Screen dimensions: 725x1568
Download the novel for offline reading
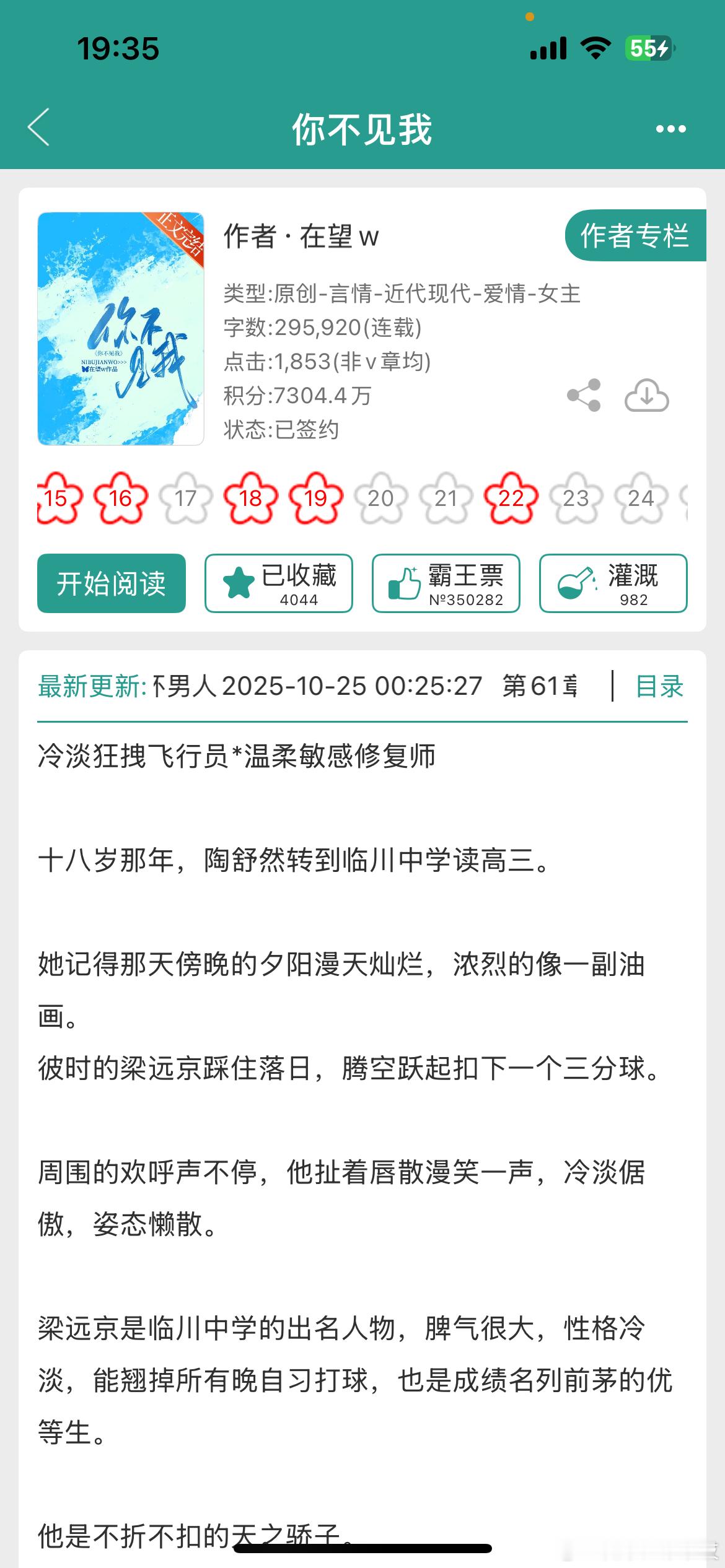[646, 395]
